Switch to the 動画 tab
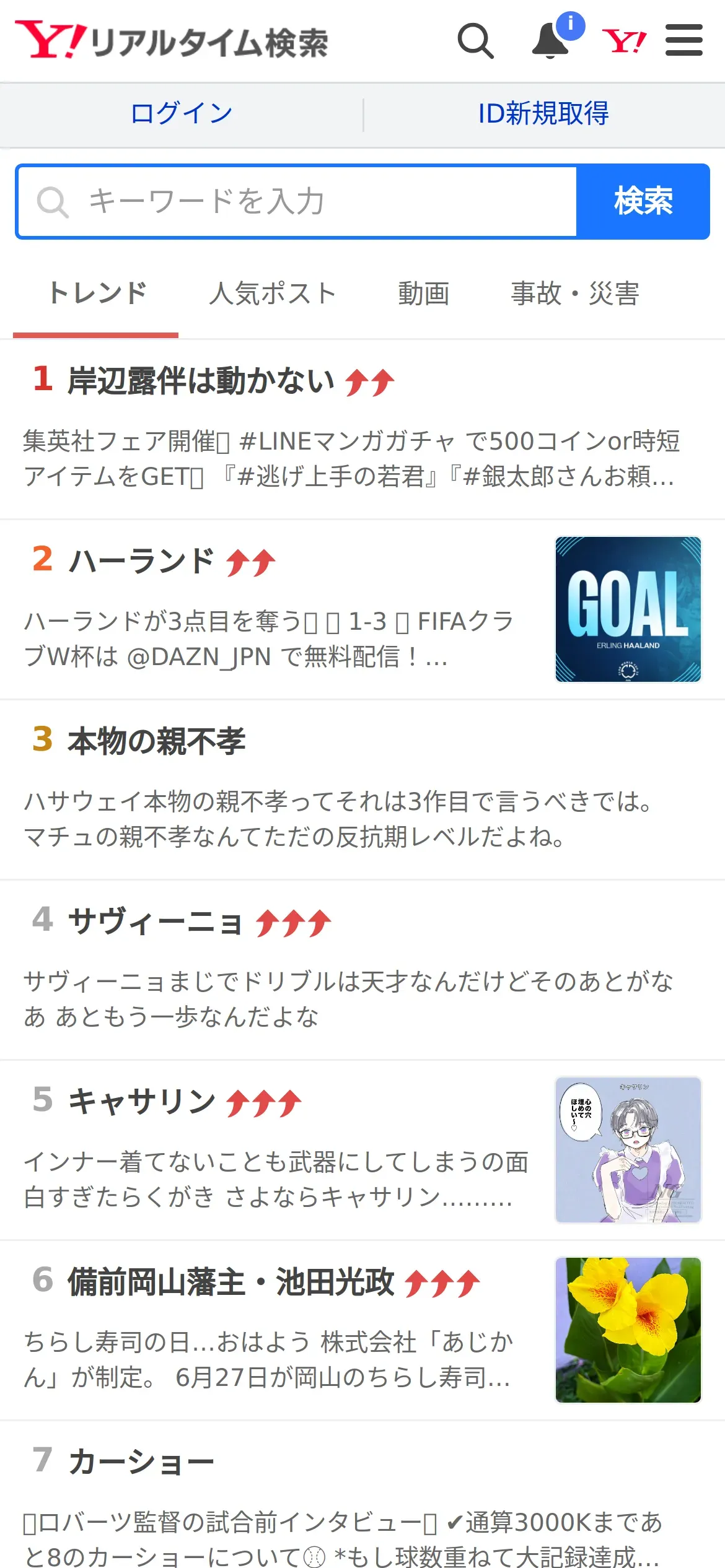This screenshot has height=1568, width=725. [423, 294]
